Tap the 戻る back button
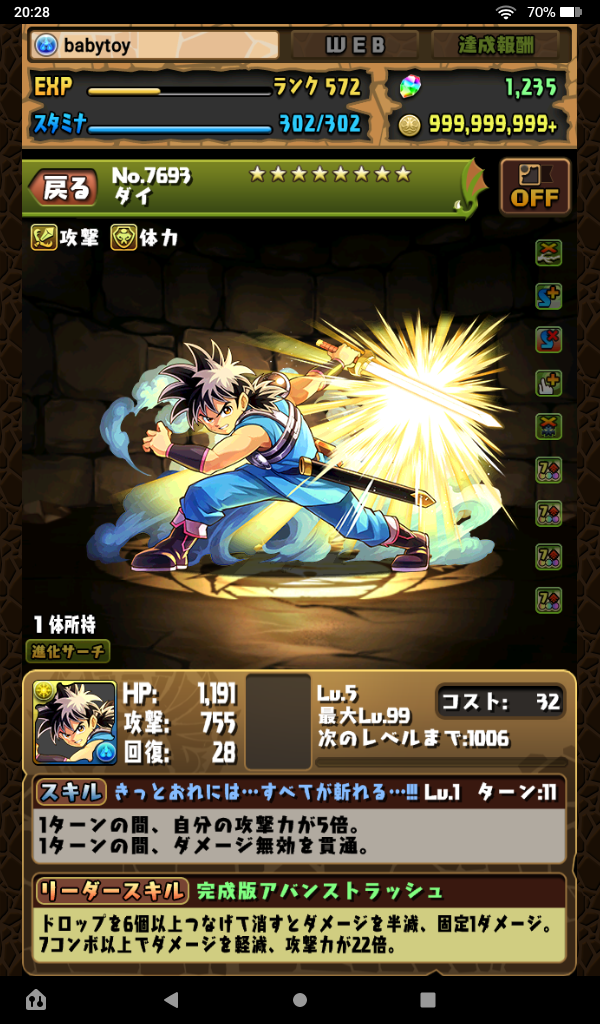600x1024 pixels. click(66, 187)
